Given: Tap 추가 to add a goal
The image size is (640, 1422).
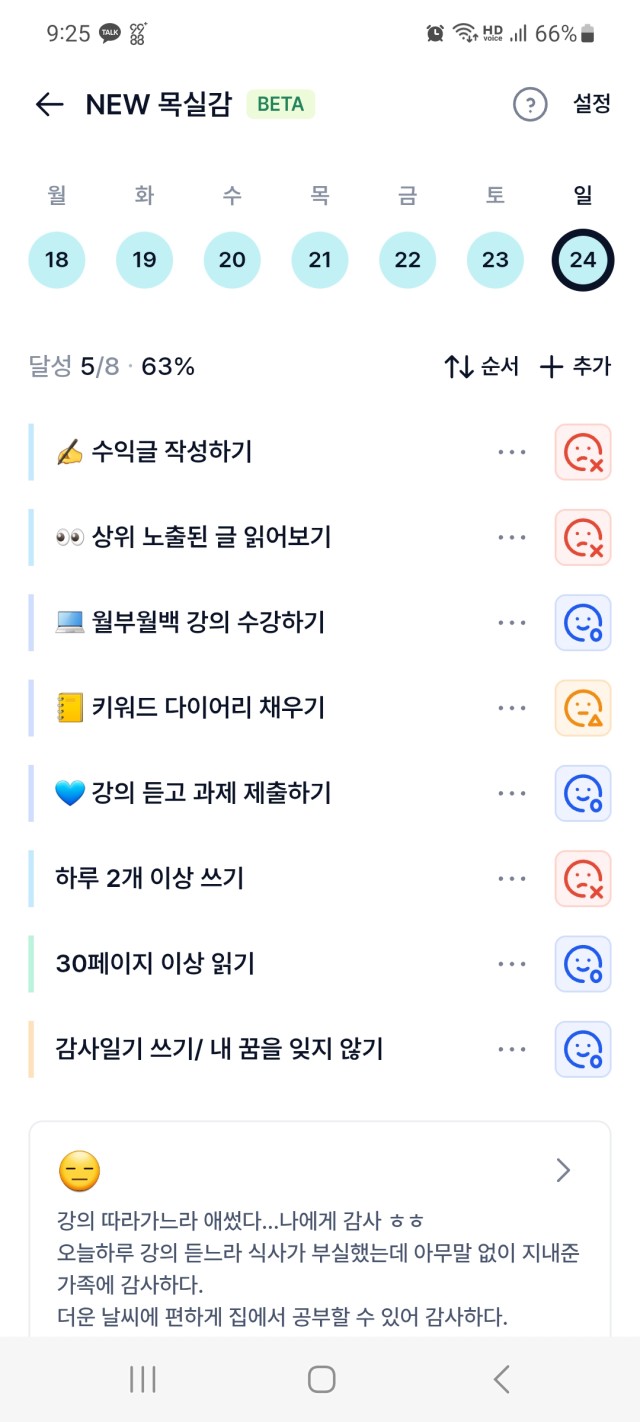Looking at the screenshot, I should [x=575, y=367].
